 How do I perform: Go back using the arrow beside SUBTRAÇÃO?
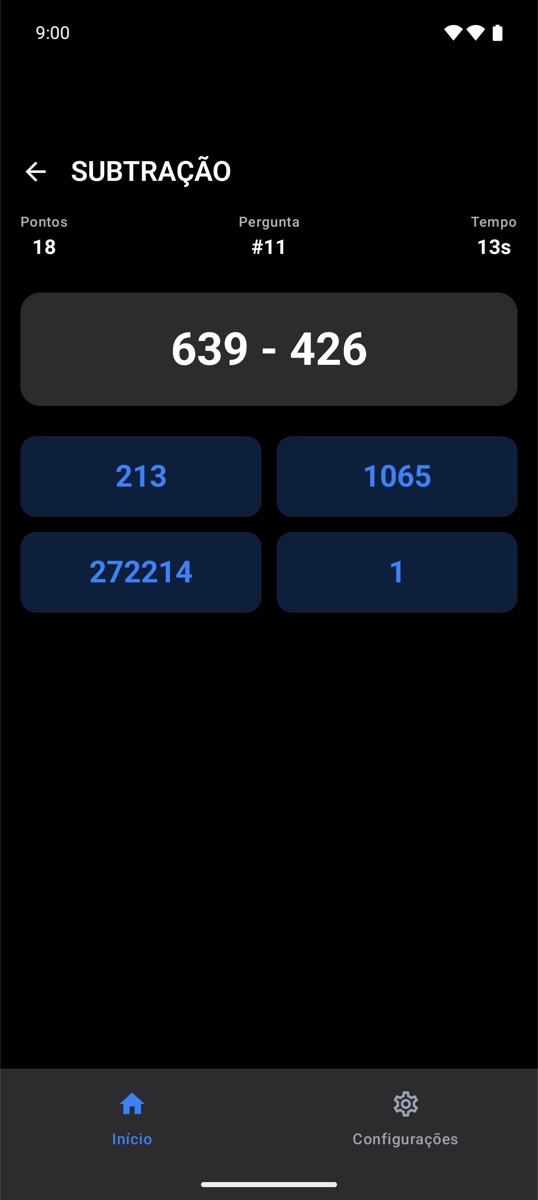click(x=36, y=172)
